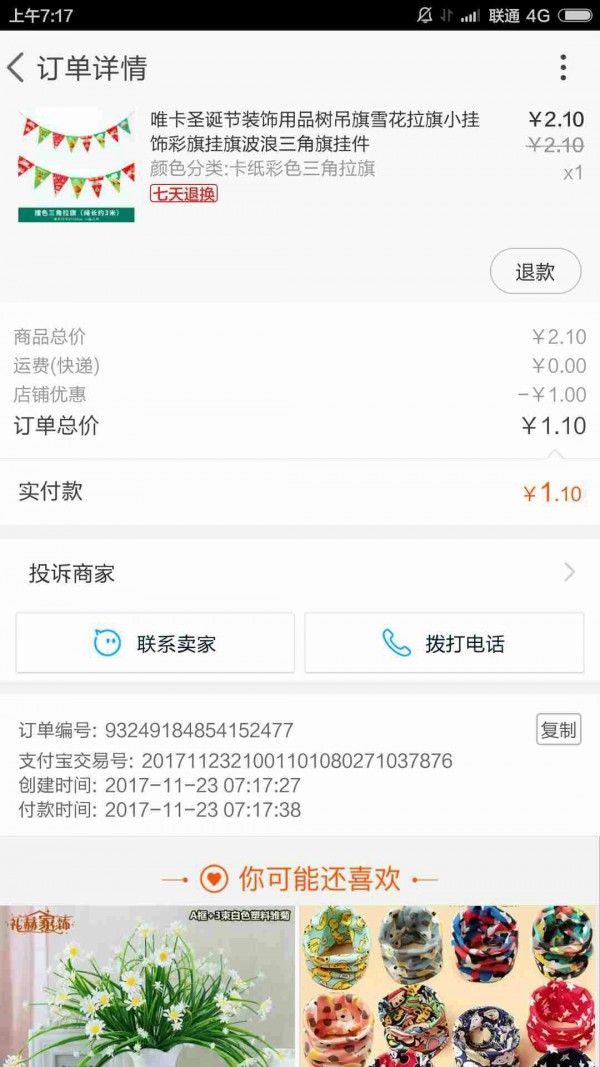
Task: Tap the 退款 refund button
Action: coord(535,272)
